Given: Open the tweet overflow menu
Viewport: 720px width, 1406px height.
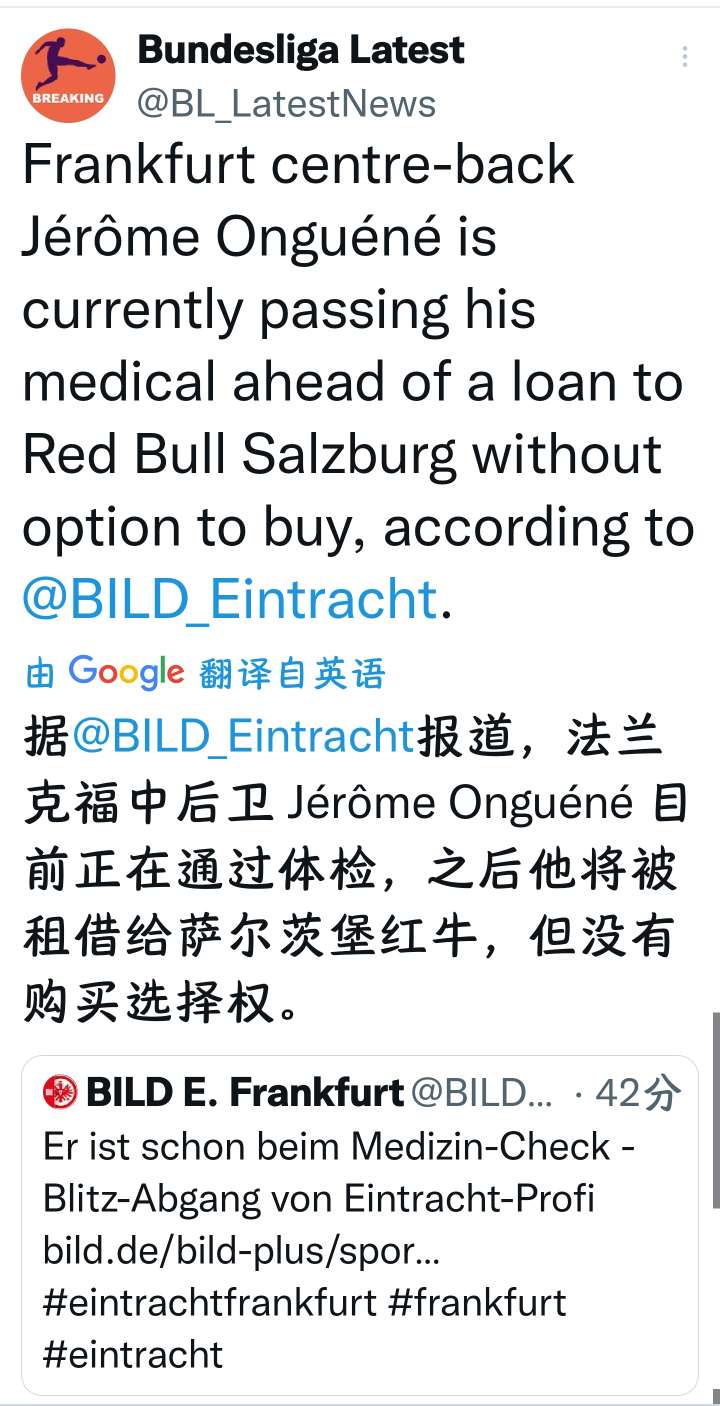Looking at the screenshot, I should [x=685, y=57].
